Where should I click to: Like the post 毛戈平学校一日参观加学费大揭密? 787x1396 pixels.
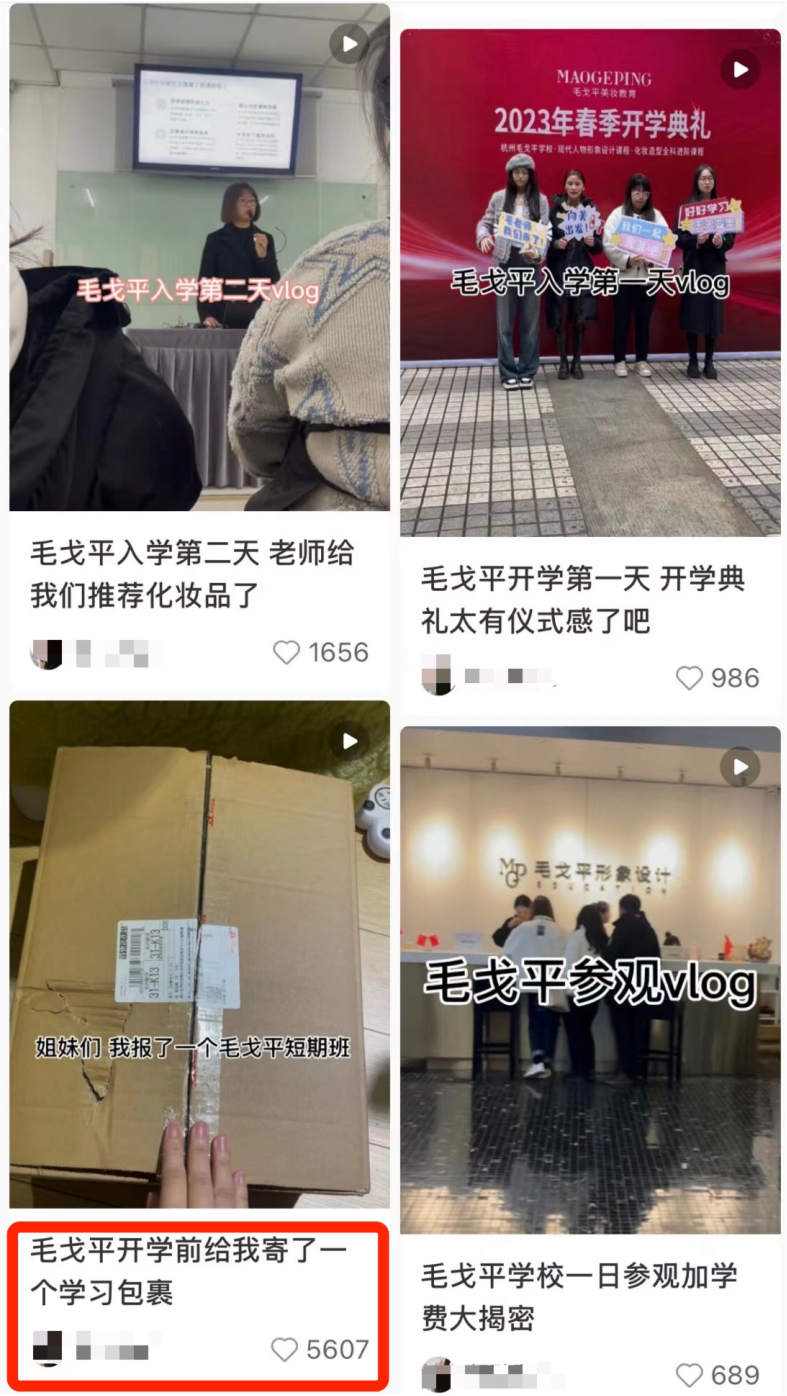pos(689,1375)
